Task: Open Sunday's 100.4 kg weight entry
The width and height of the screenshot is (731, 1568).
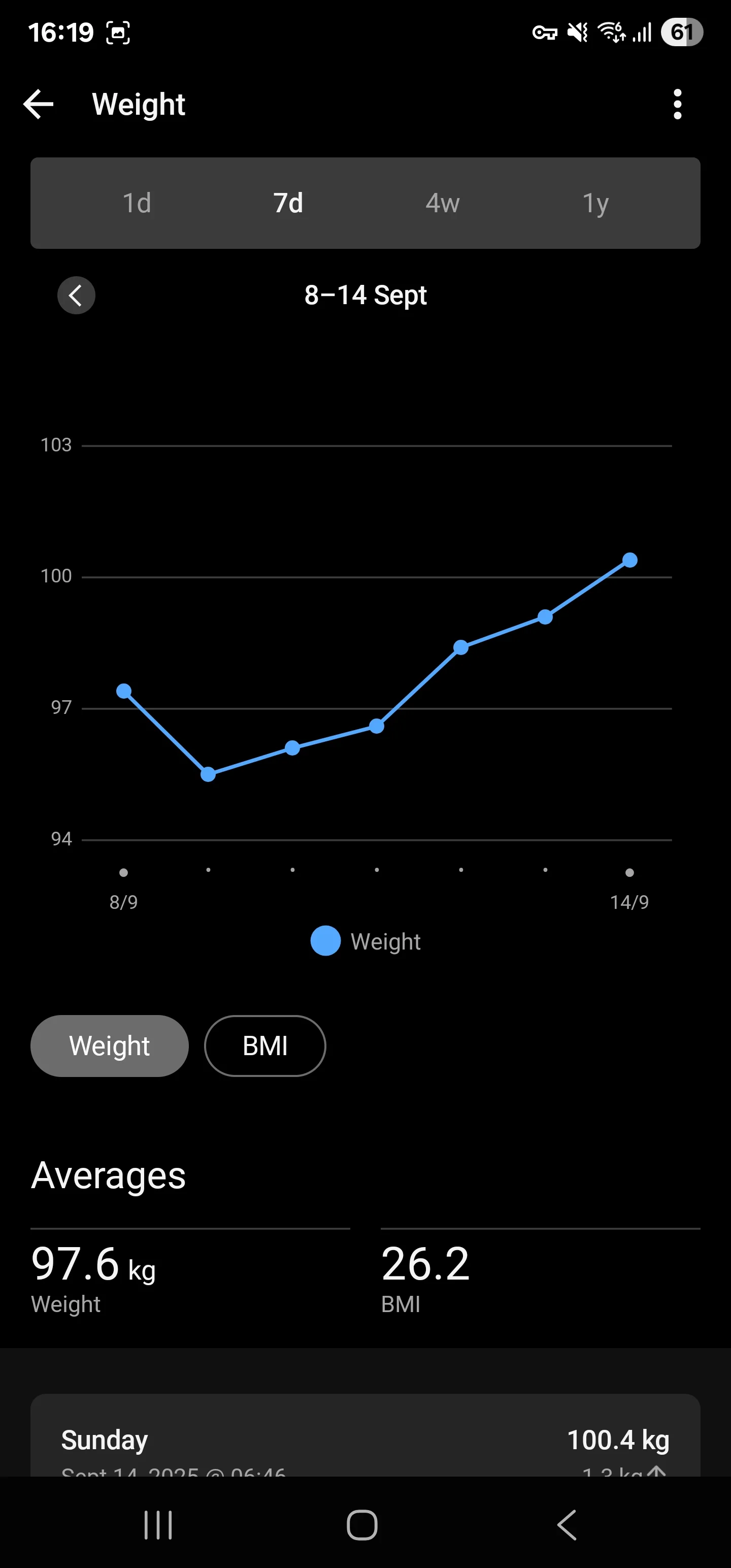Action: click(x=365, y=1436)
